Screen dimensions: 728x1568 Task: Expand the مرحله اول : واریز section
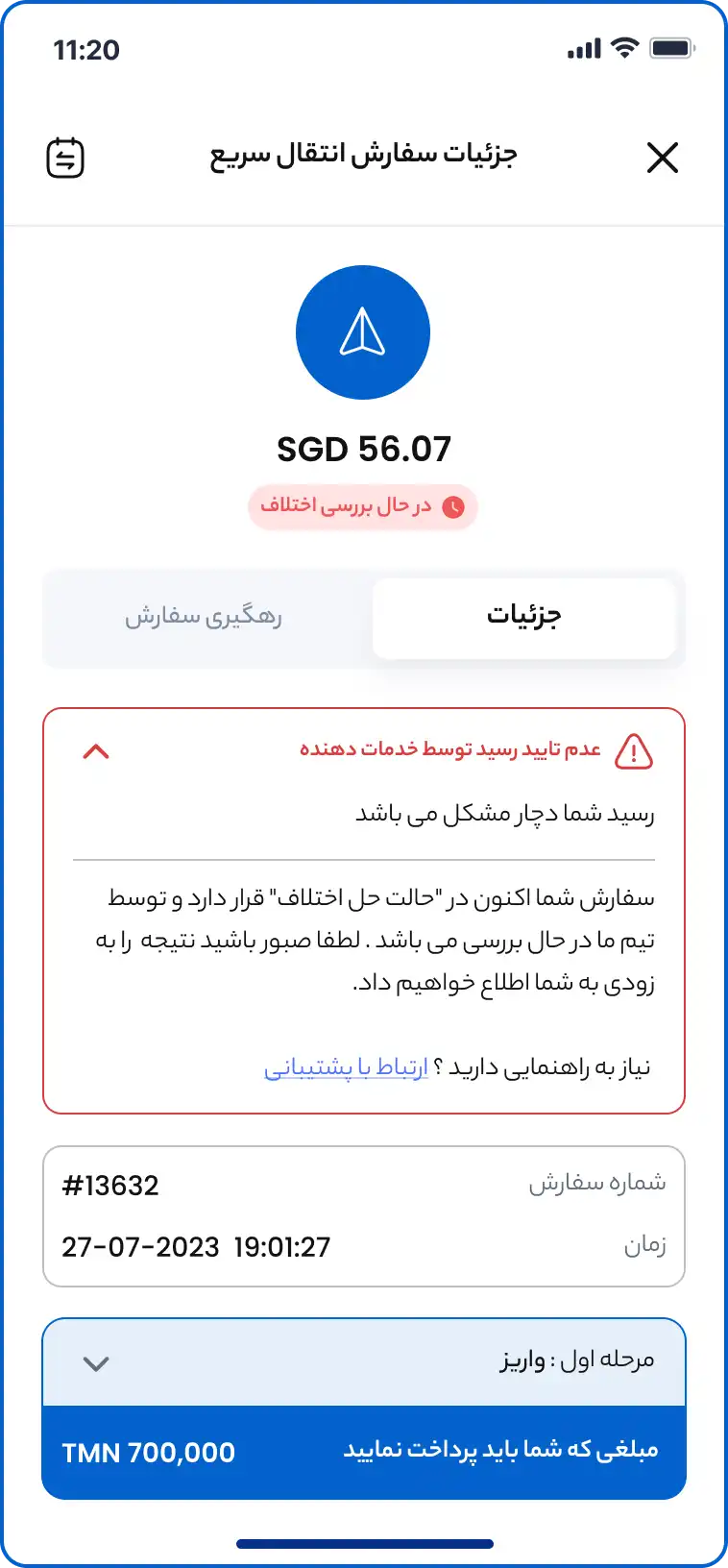click(x=96, y=1362)
